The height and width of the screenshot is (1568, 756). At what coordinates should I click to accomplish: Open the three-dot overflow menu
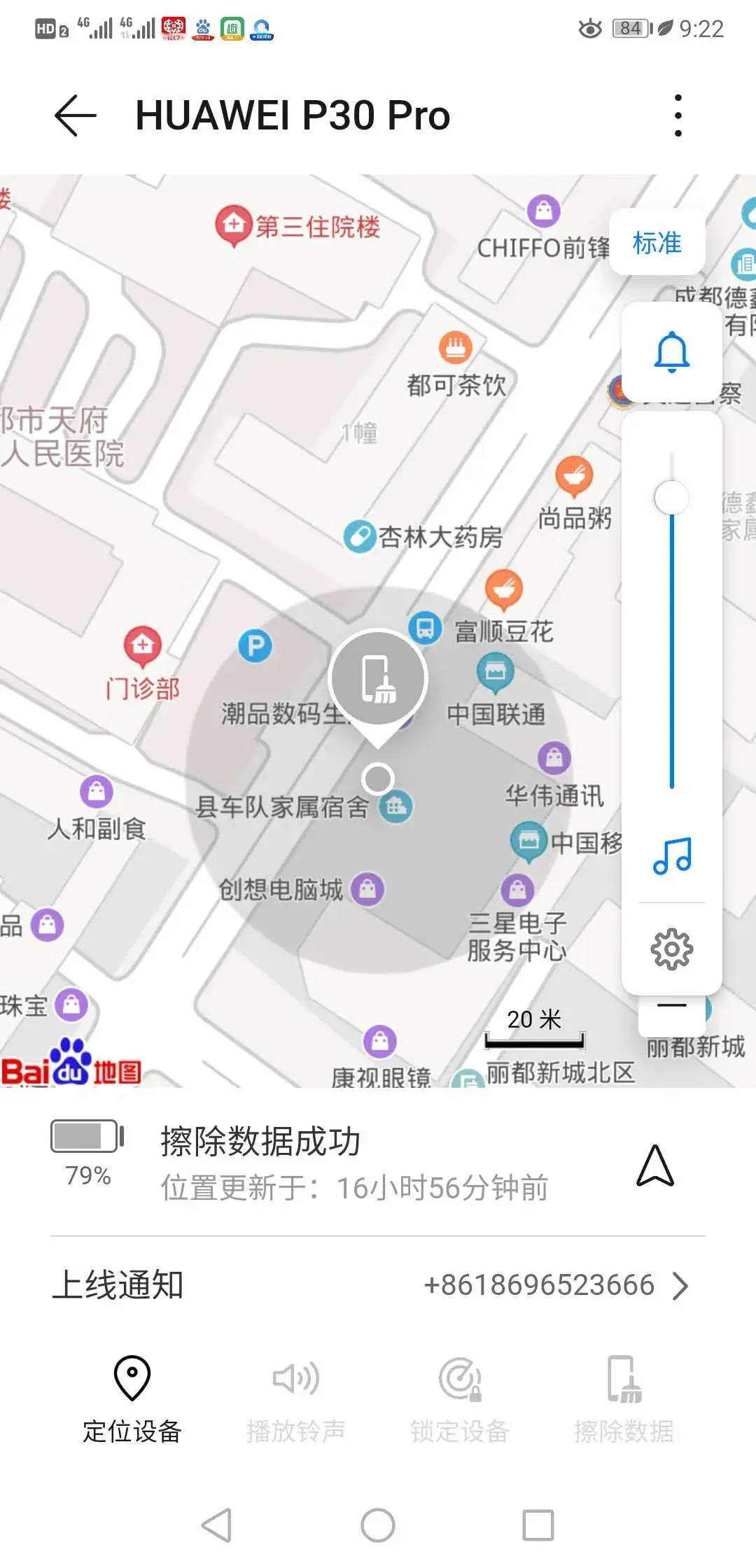click(x=678, y=115)
